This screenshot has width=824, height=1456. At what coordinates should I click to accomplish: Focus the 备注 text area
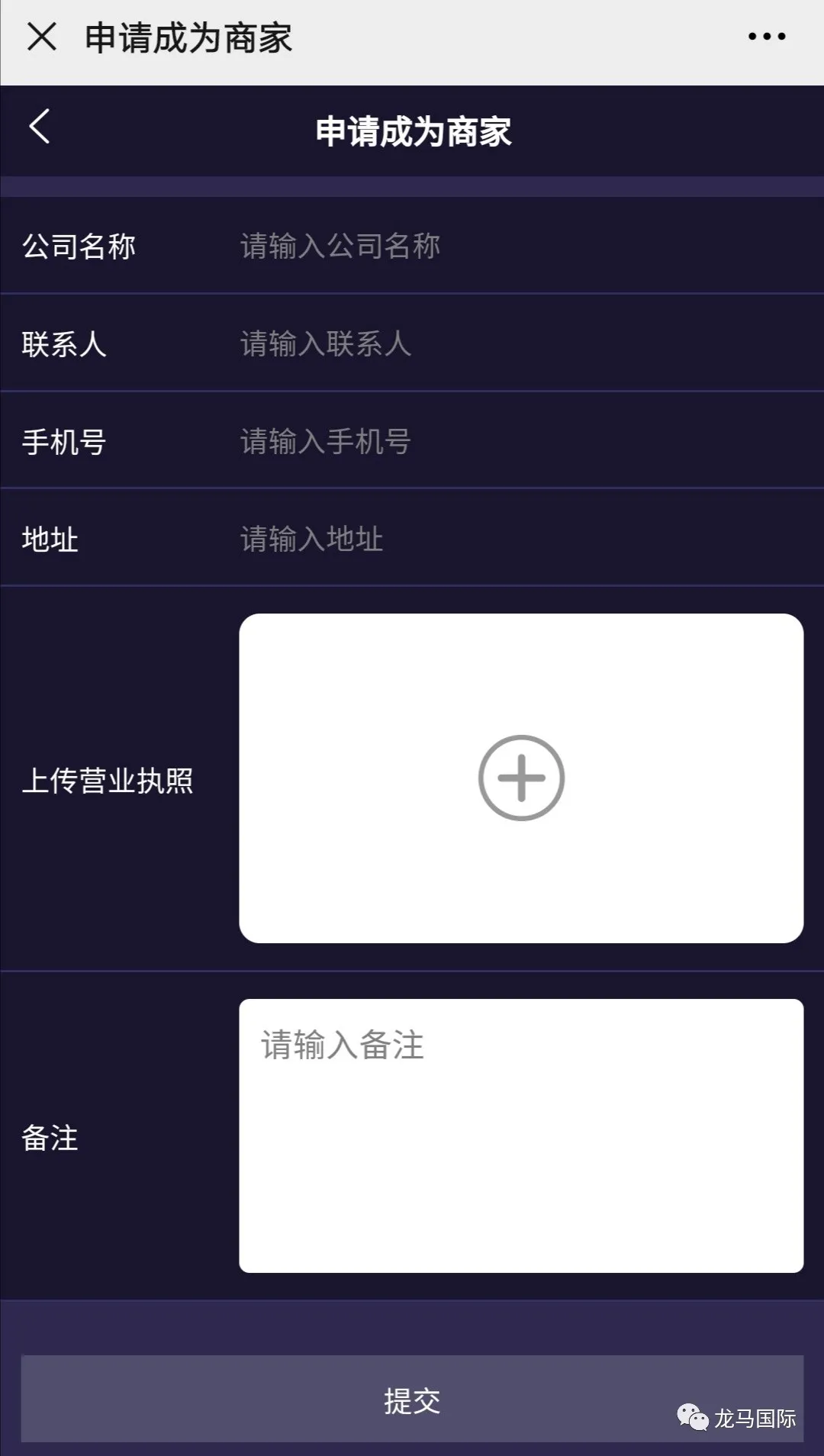click(521, 1135)
